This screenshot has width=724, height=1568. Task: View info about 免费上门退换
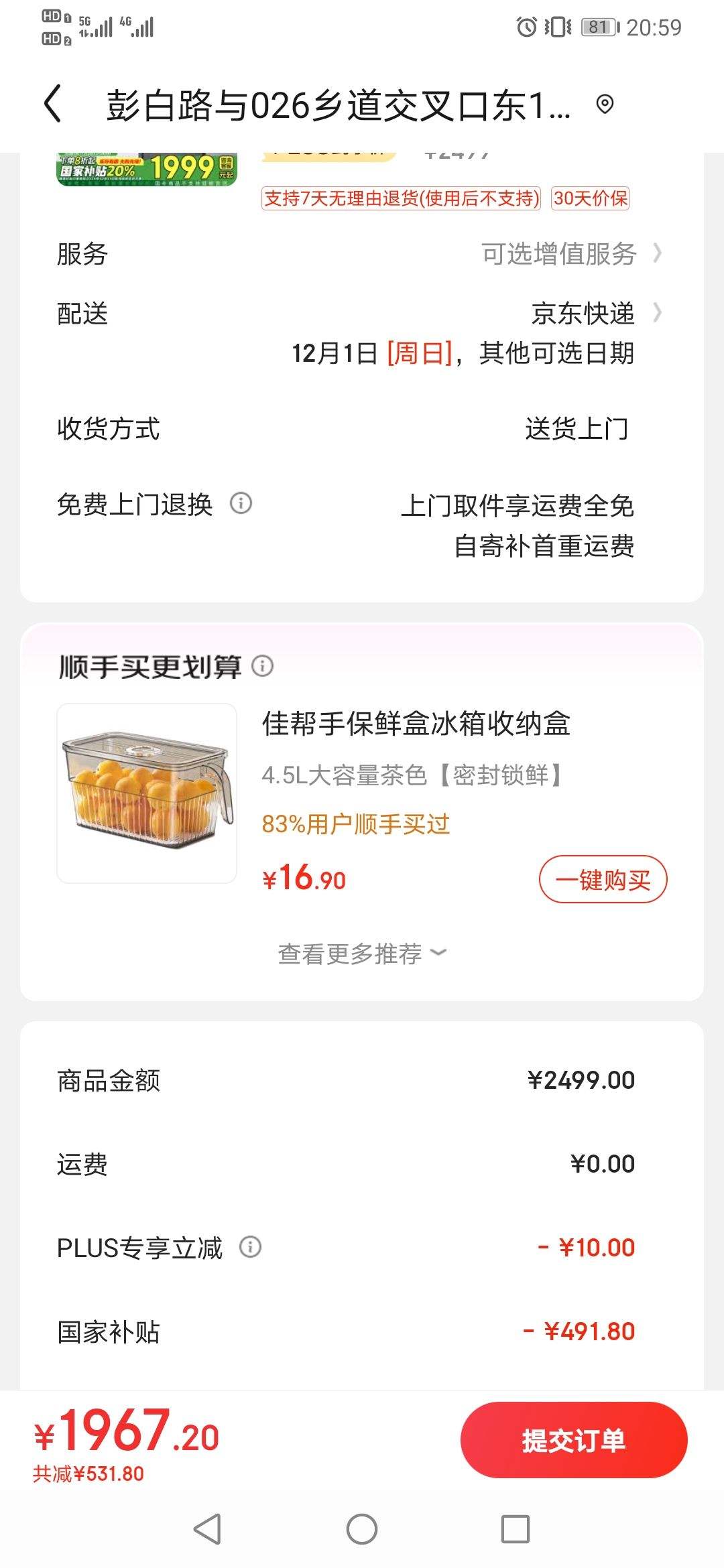tap(241, 503)
